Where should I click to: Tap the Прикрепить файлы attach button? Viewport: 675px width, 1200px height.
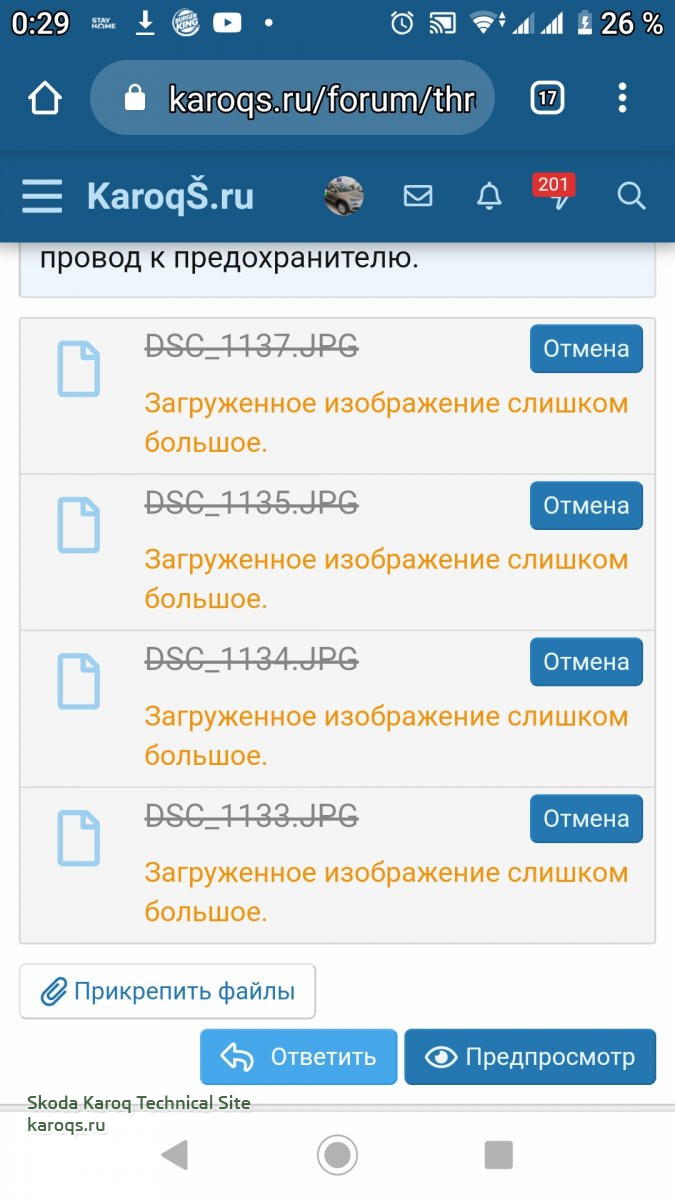click(168, 992)
